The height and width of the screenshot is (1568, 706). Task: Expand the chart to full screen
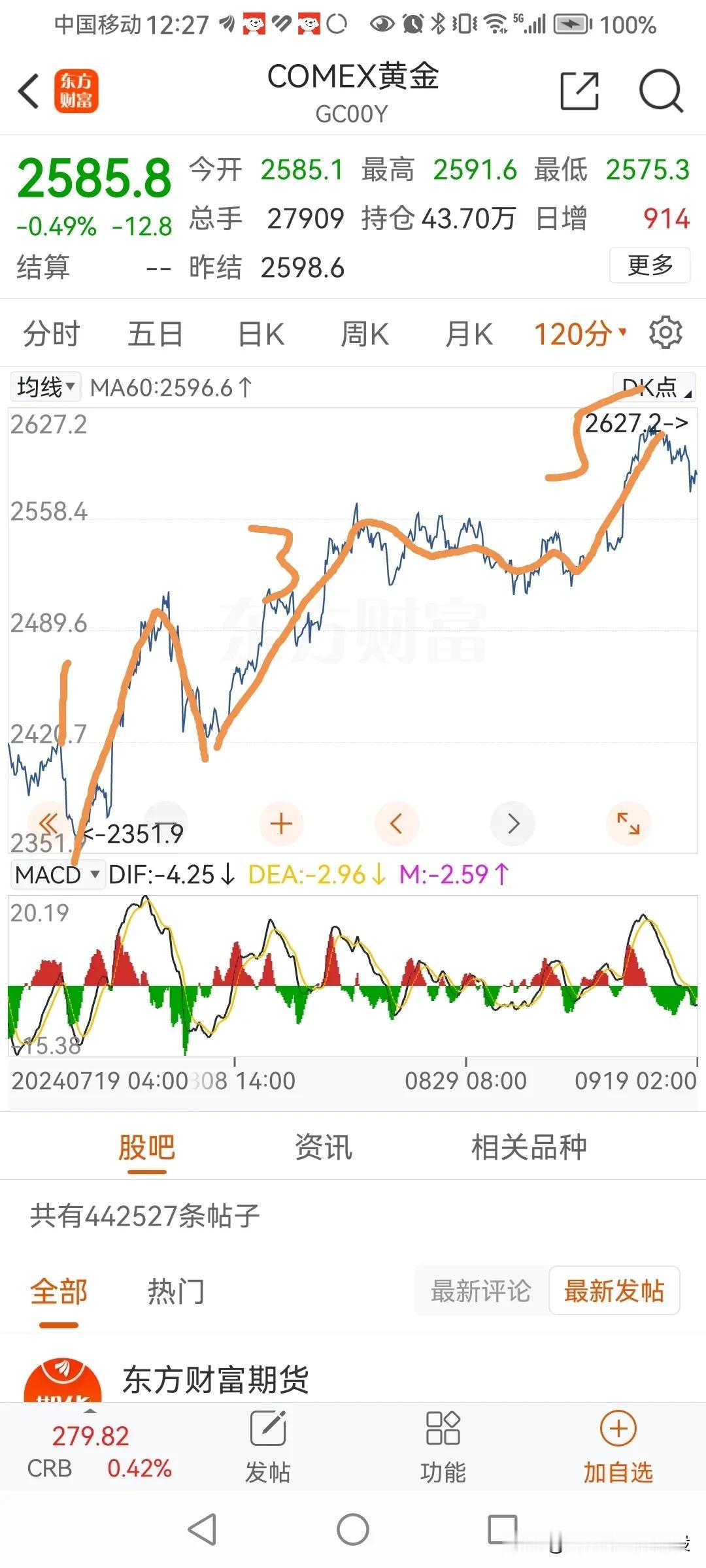pos(628,823)
